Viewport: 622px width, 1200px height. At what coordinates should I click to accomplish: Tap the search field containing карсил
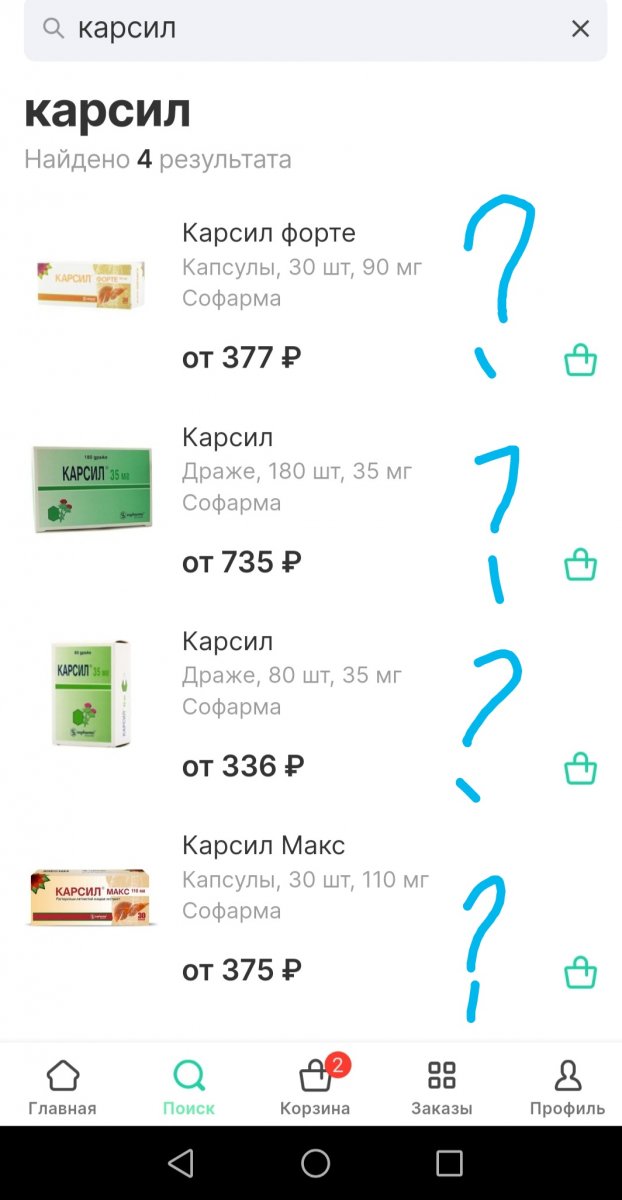(x=300, y=29)
